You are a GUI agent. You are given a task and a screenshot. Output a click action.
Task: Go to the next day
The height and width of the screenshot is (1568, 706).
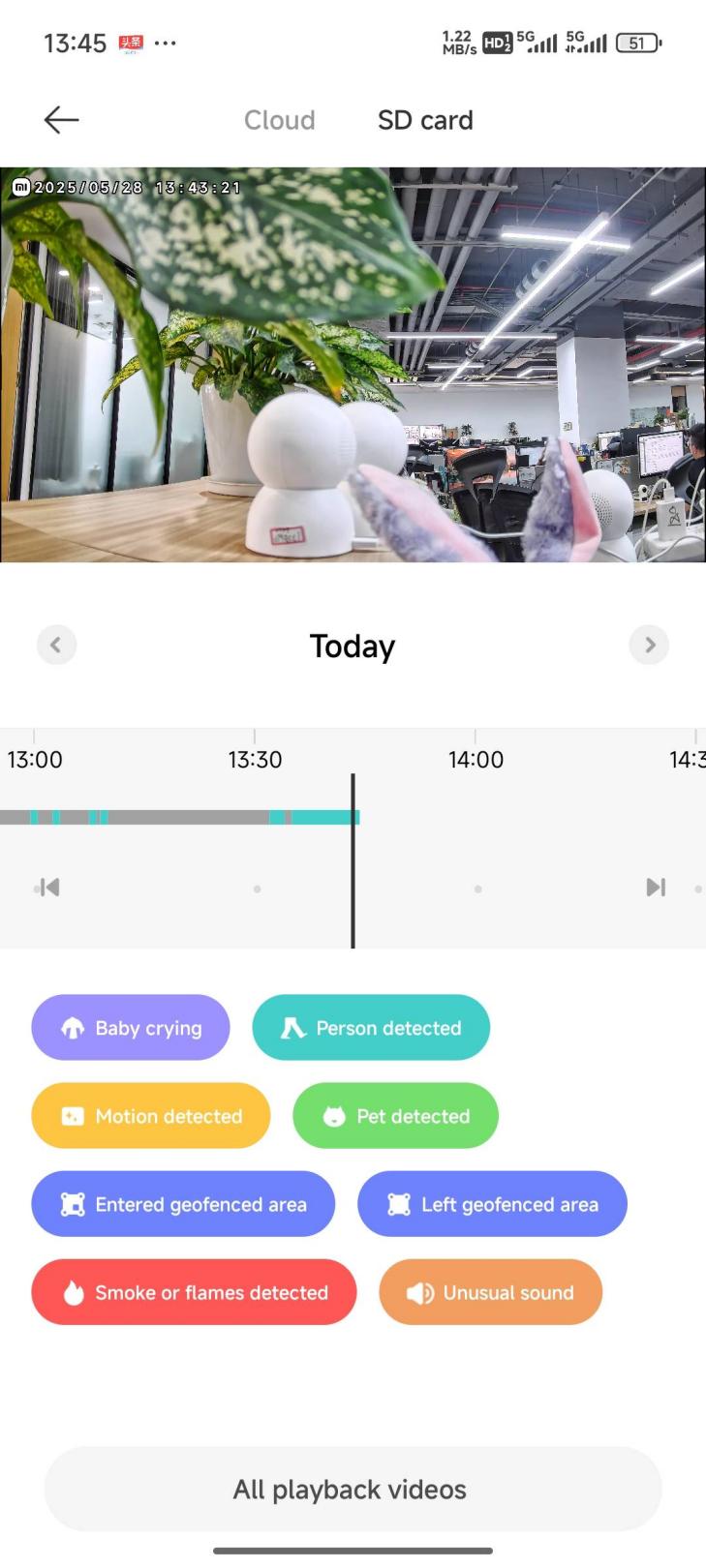pos(649,645)
